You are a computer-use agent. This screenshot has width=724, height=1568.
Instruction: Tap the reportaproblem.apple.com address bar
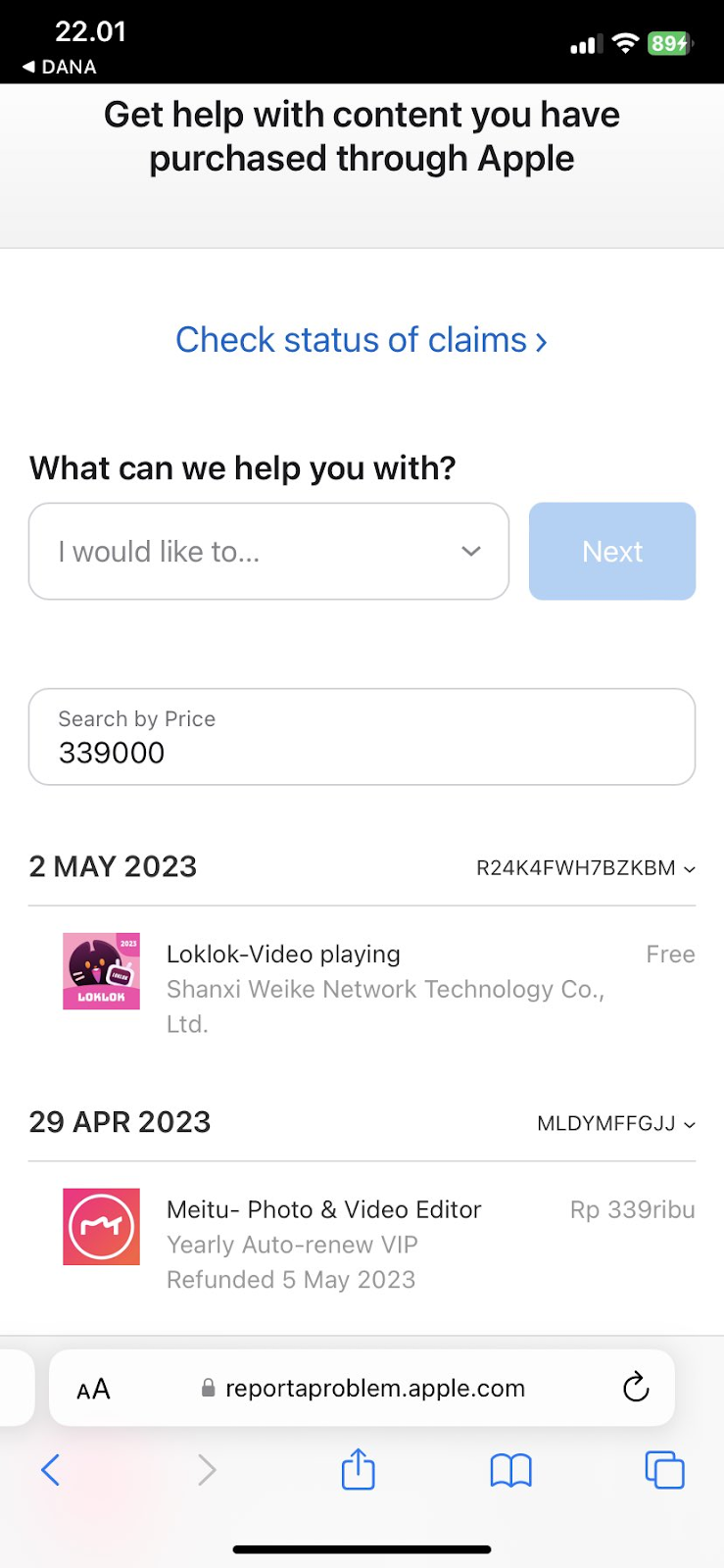[374, 1389]
